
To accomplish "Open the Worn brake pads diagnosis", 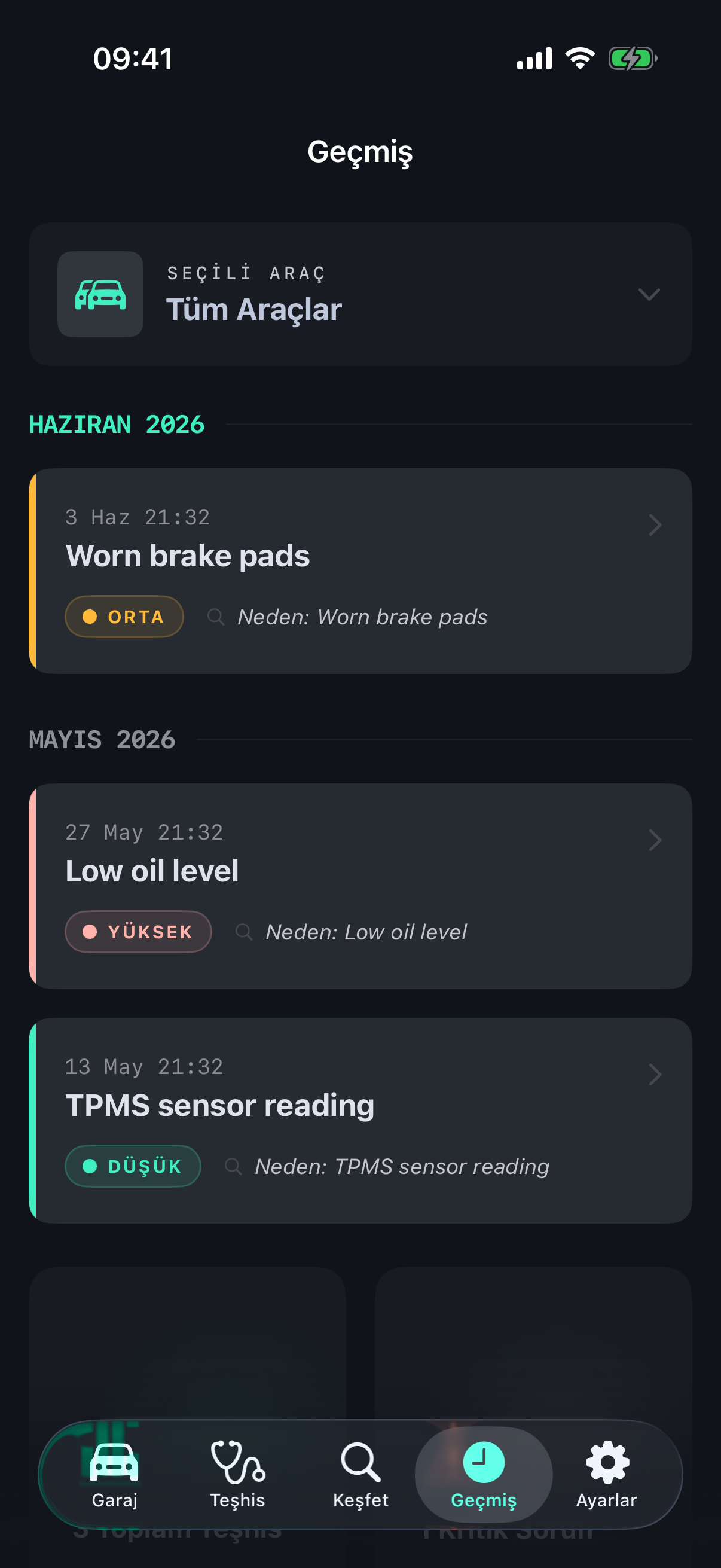I will coord(360,571).
